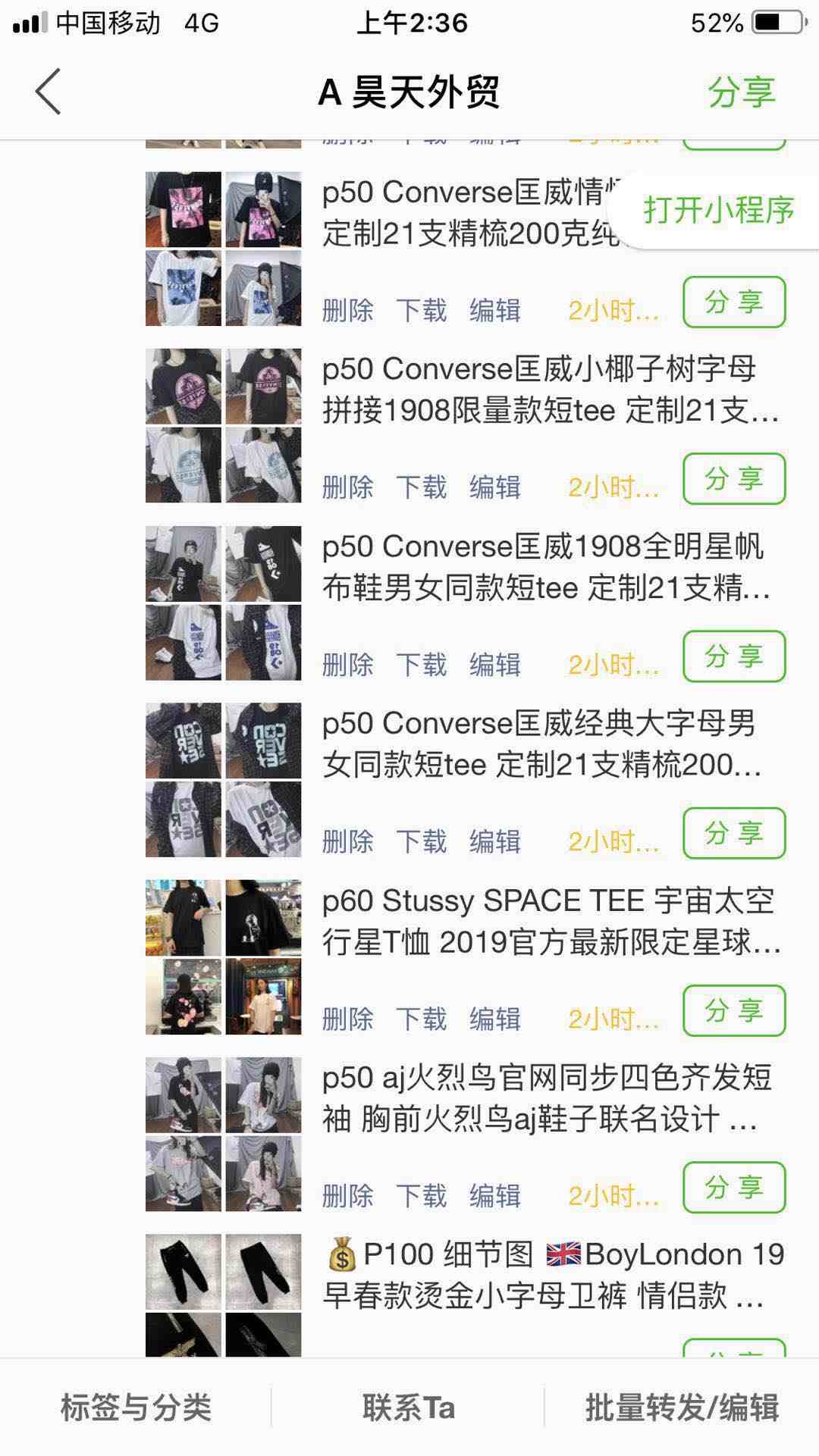The width and height of the screenshot is (819, 1456).
Task: Download the aj火烈鸟 short sleeve listing
Action: [421, 1196]
